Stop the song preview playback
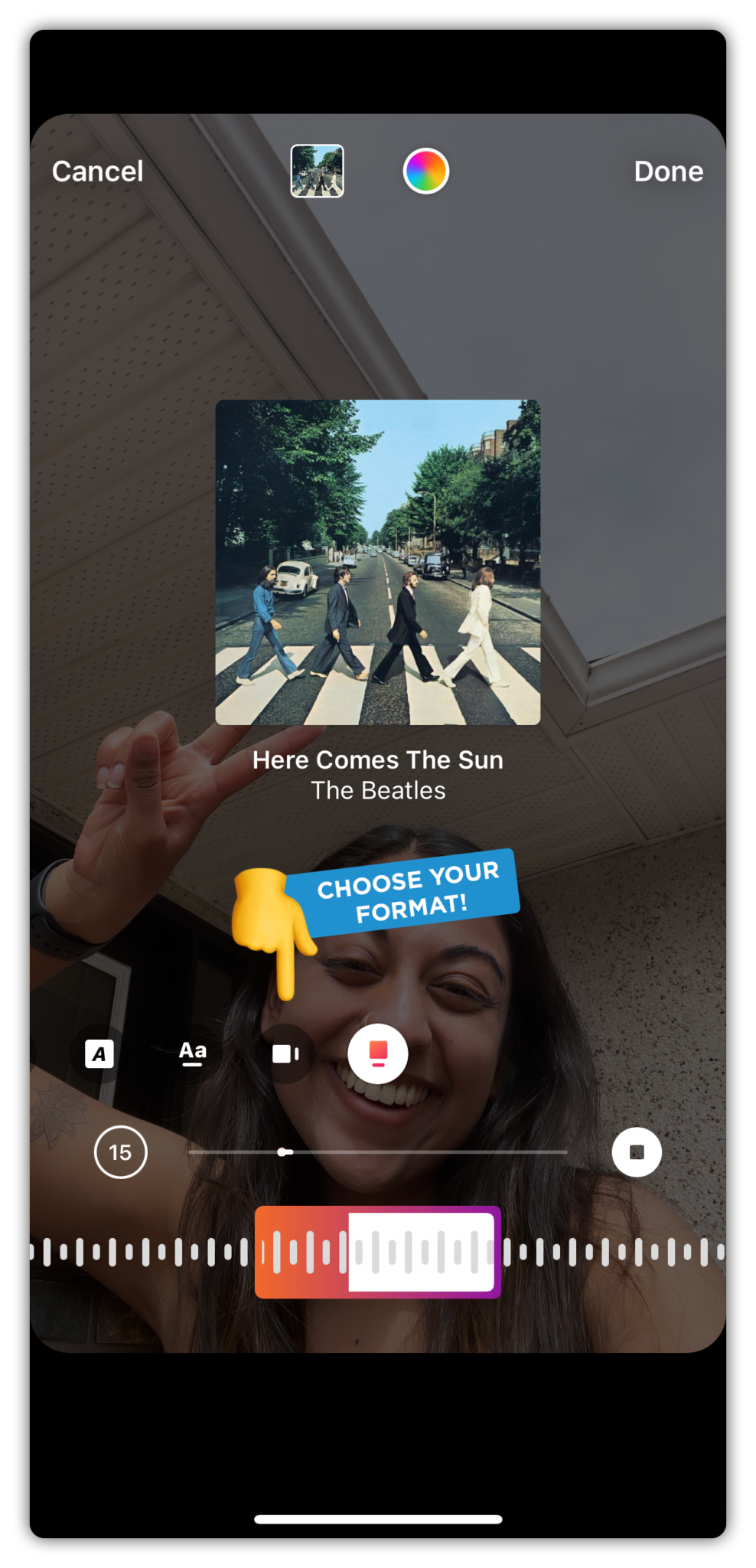The width and height of the screenshot is (756, 1568). [637, 1152]
